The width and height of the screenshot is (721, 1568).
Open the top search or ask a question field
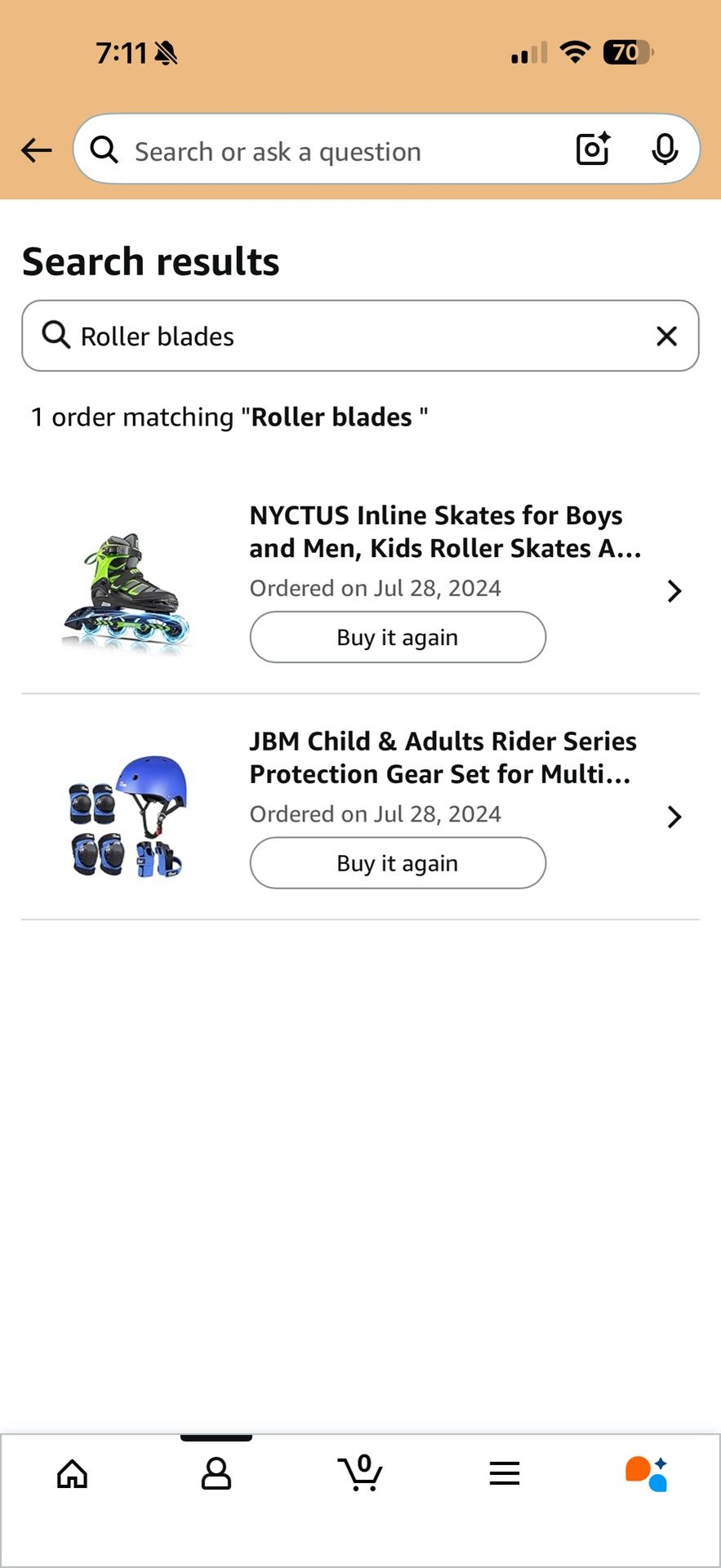click(327, 151)
